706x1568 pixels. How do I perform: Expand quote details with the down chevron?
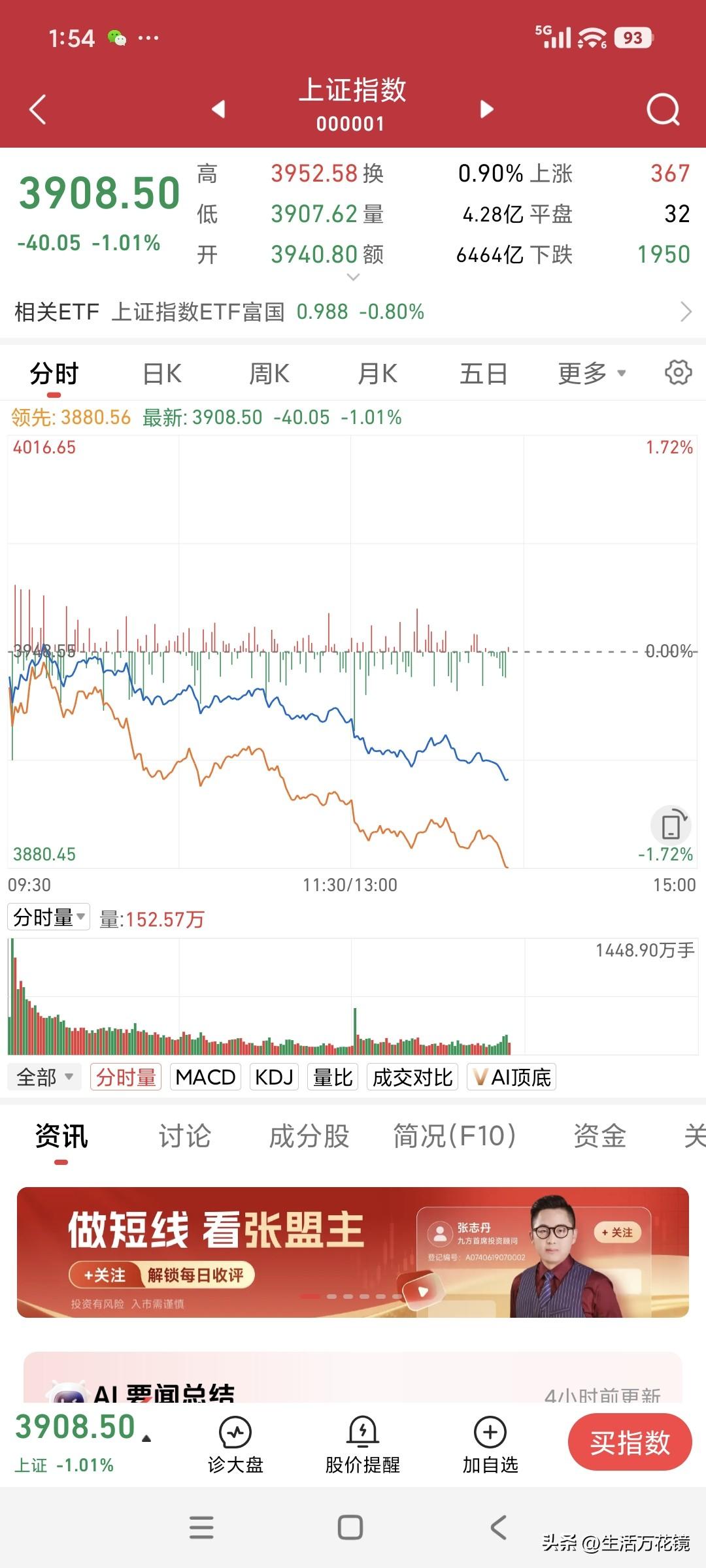[353, 277]
